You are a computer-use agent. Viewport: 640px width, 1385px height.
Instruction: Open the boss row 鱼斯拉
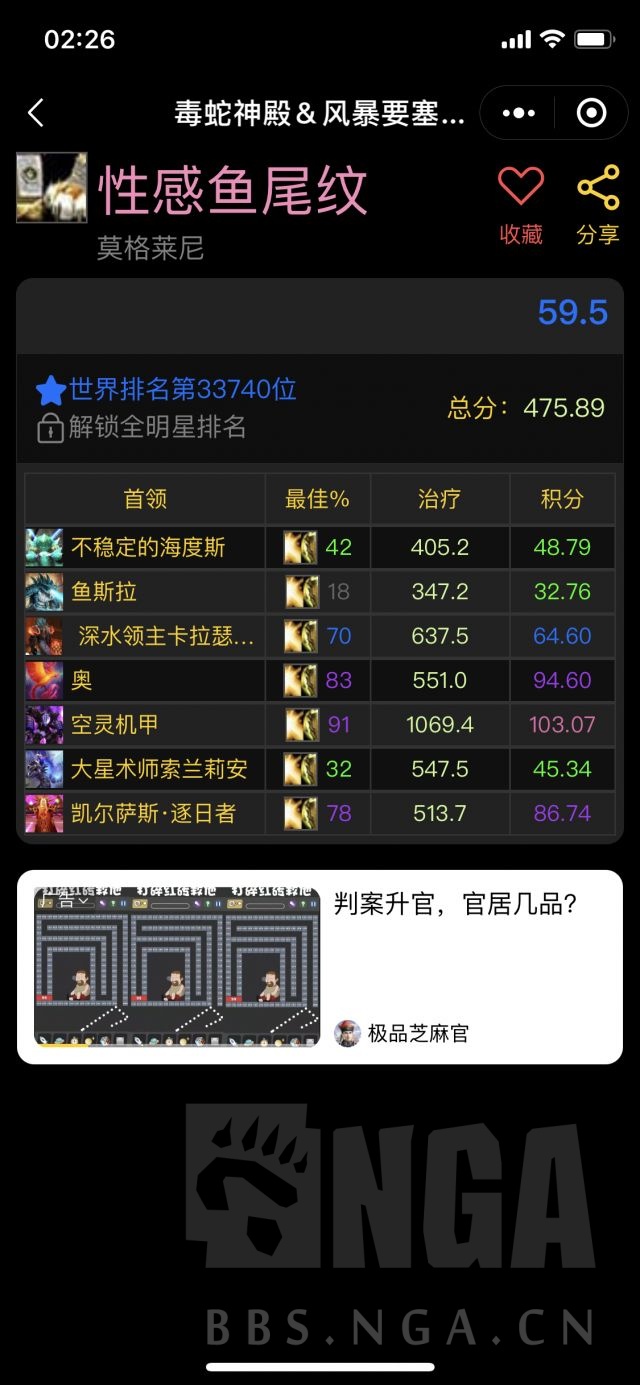(x=105, y=592)
